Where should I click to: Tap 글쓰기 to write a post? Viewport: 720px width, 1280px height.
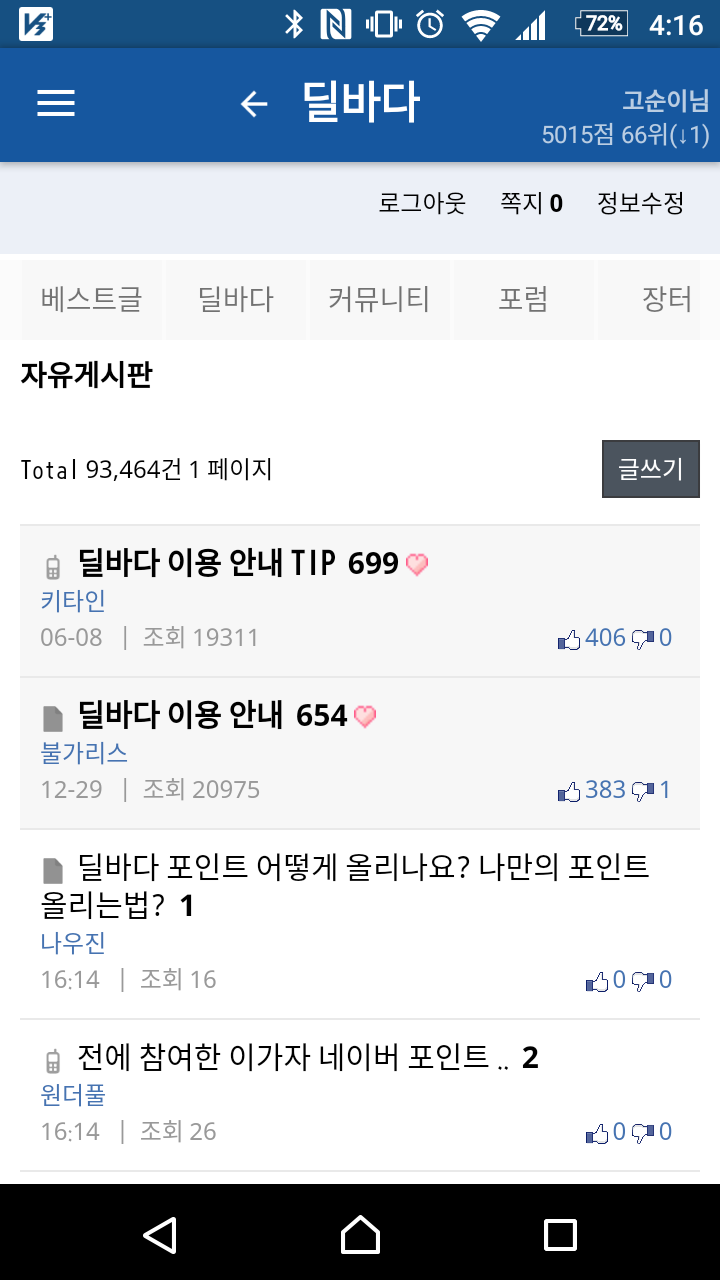(650, 469)
